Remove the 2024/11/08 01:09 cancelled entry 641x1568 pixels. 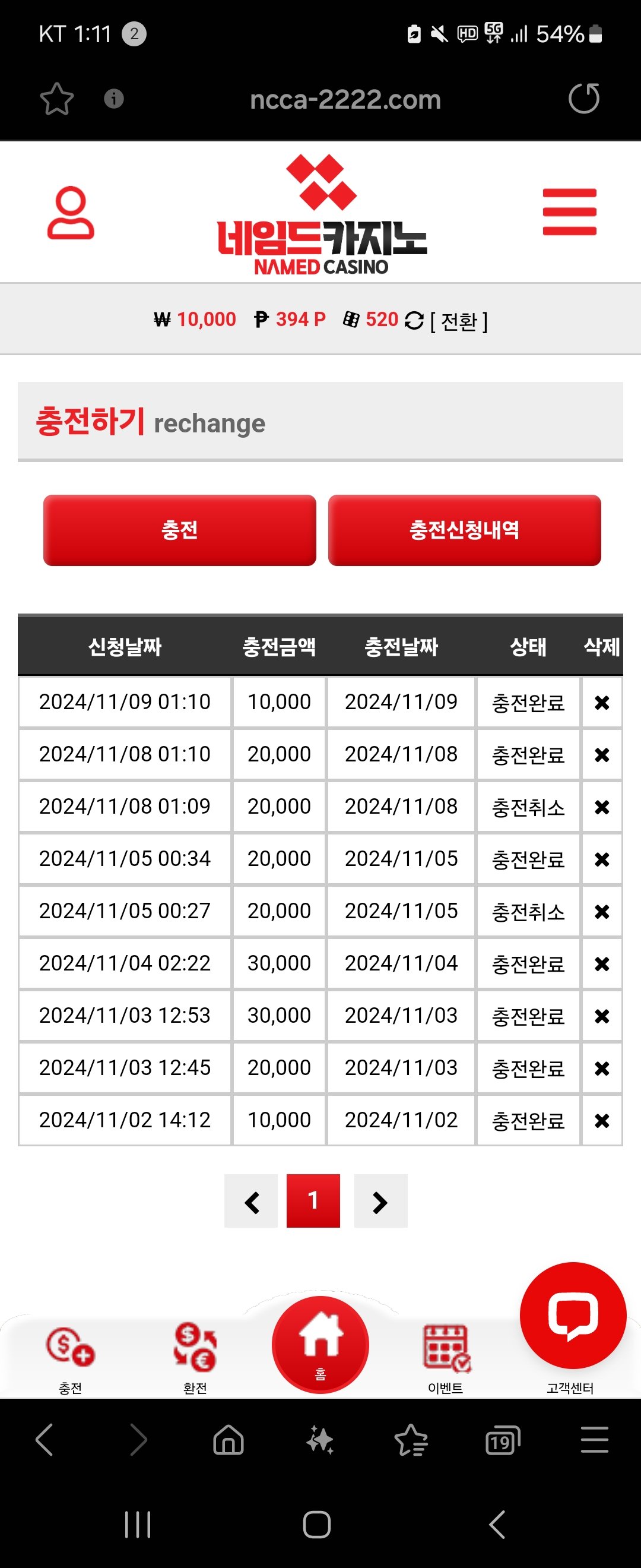pos(601,807)
